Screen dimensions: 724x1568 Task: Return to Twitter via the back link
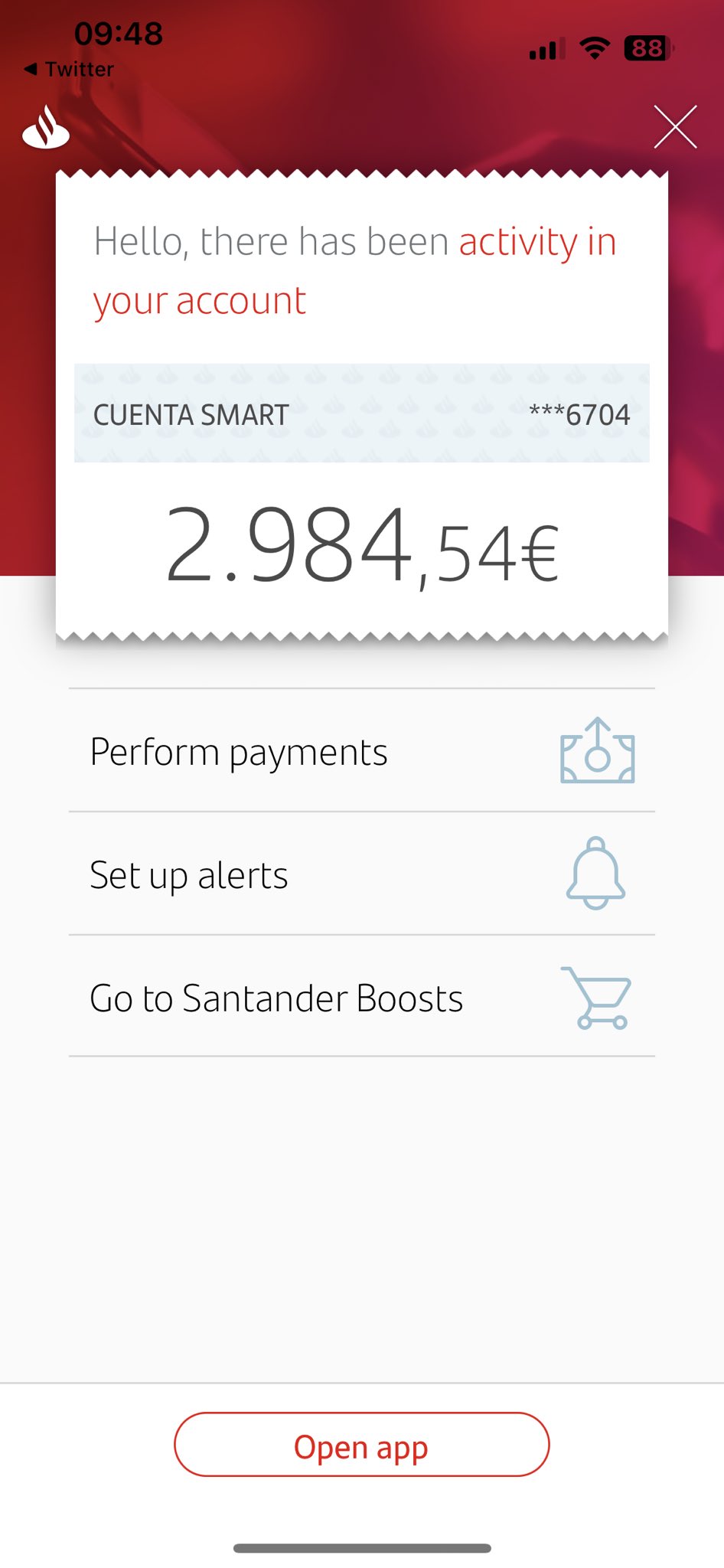pos(70,70)
